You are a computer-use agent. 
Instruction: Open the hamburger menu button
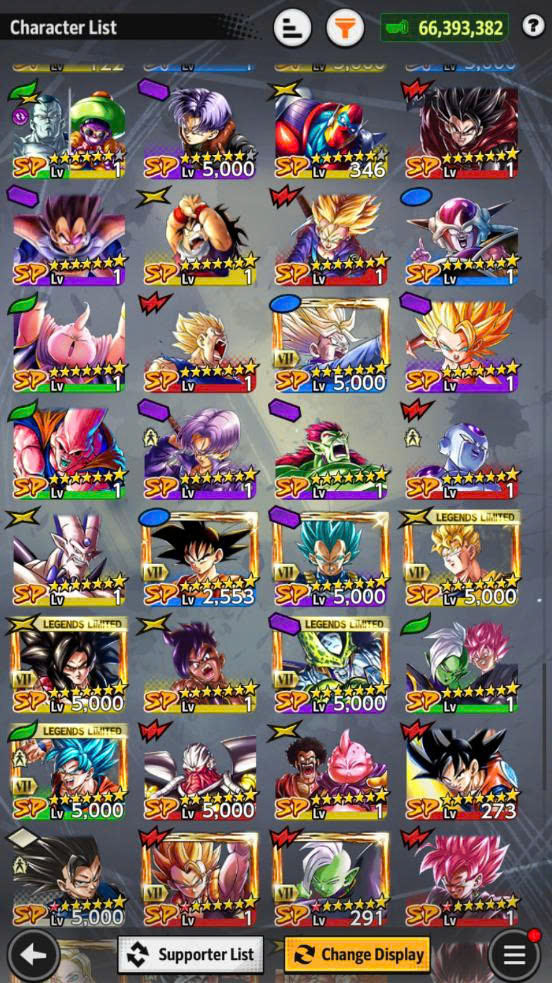(x=514, y=955)
